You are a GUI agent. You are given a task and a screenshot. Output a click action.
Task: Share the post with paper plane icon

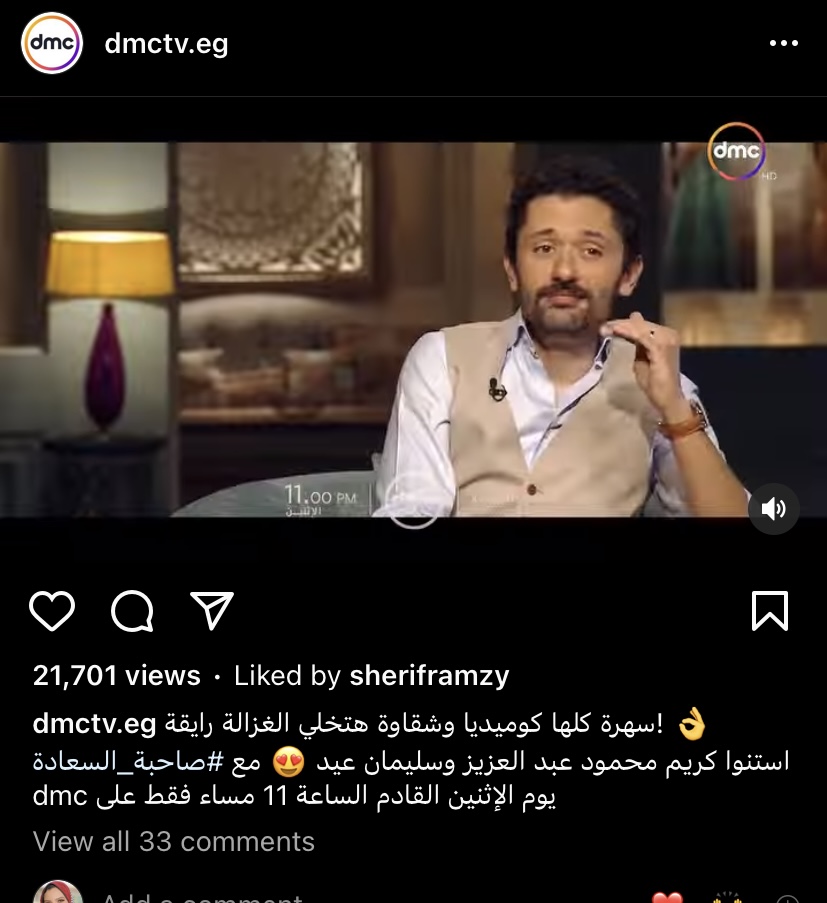click(212, 610)
